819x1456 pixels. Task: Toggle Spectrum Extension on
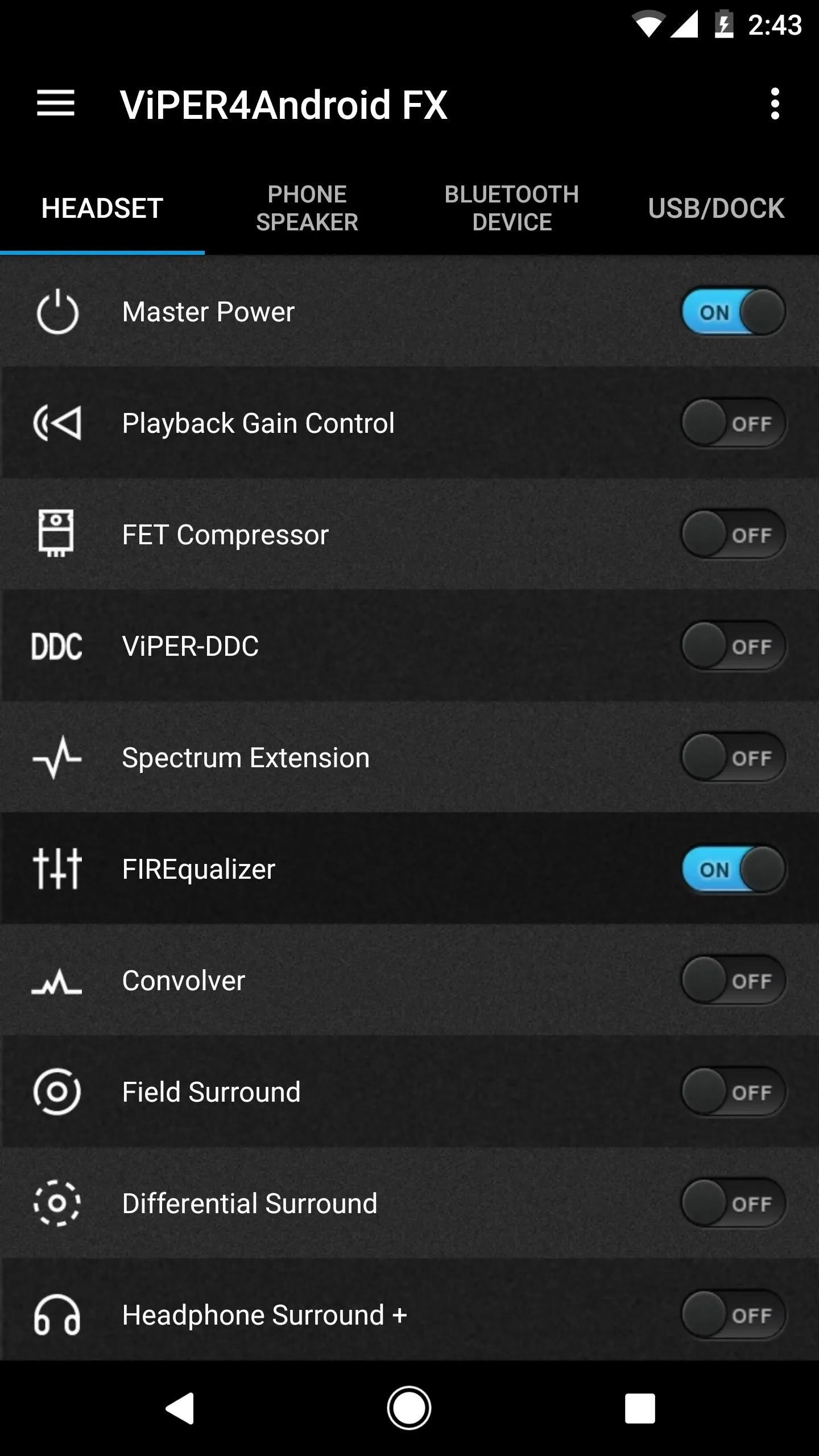pyautogui.click(x=734, y=758)
